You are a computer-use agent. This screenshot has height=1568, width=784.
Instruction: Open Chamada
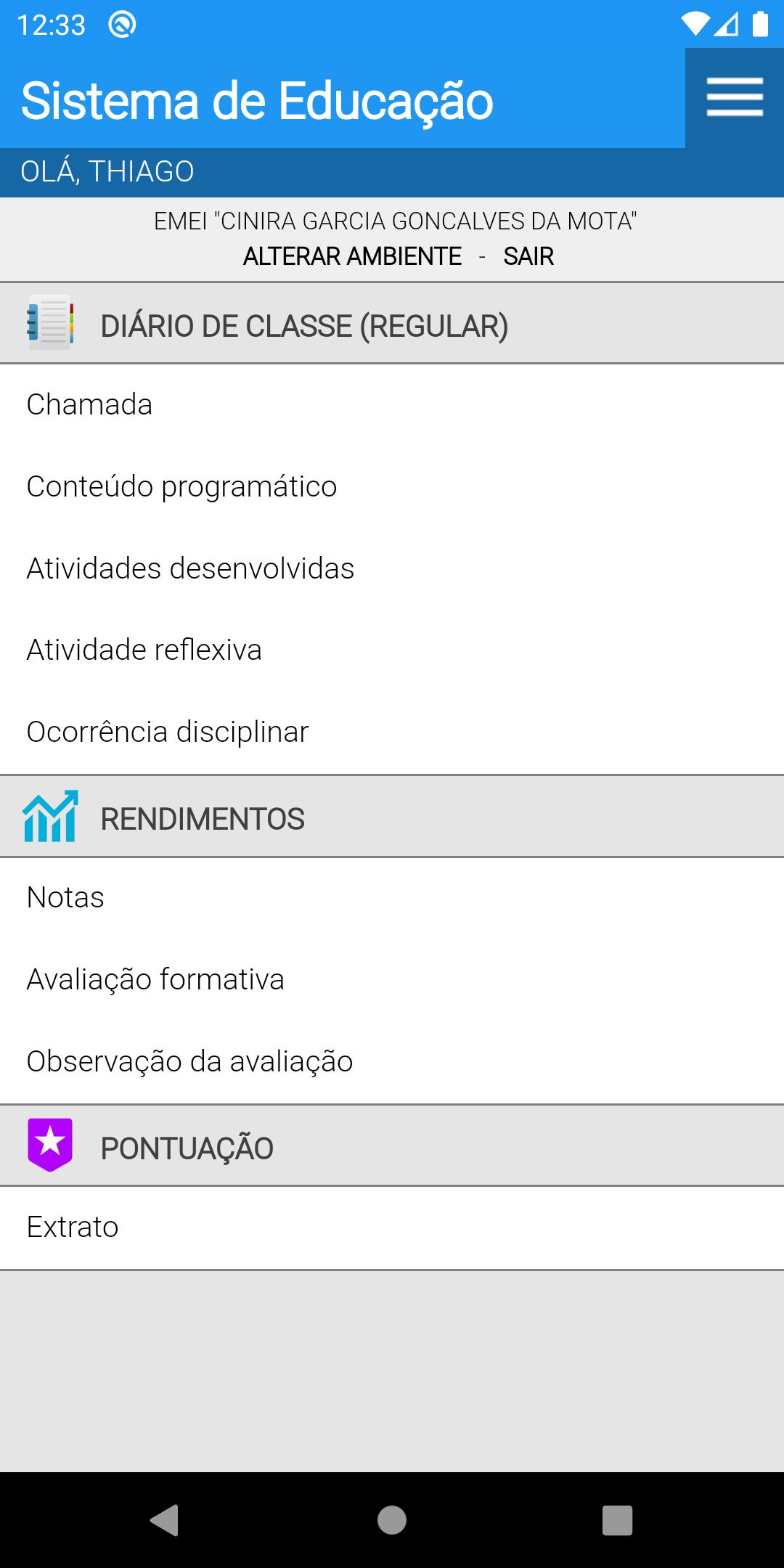(392, 404)
